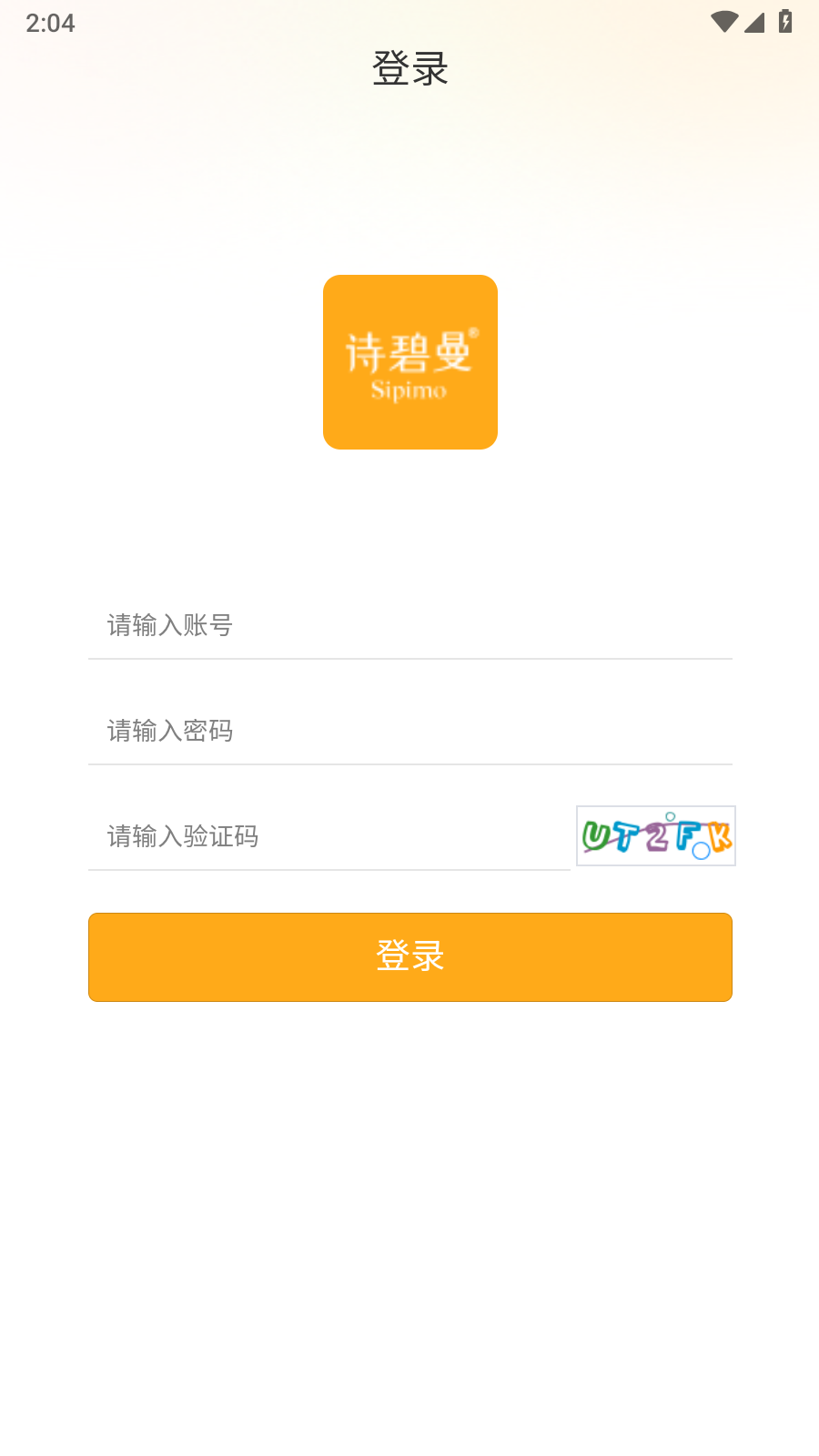Focus the account input field

click(409, 625)
